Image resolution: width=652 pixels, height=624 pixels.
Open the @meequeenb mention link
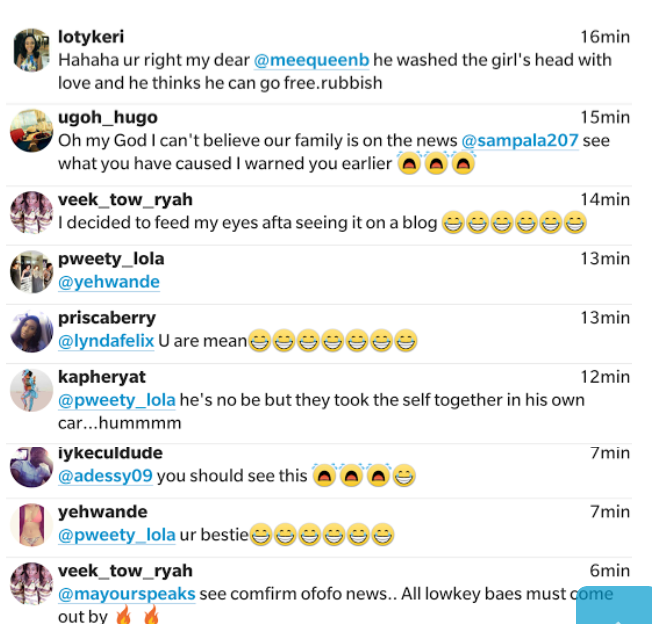click(311, 60)
